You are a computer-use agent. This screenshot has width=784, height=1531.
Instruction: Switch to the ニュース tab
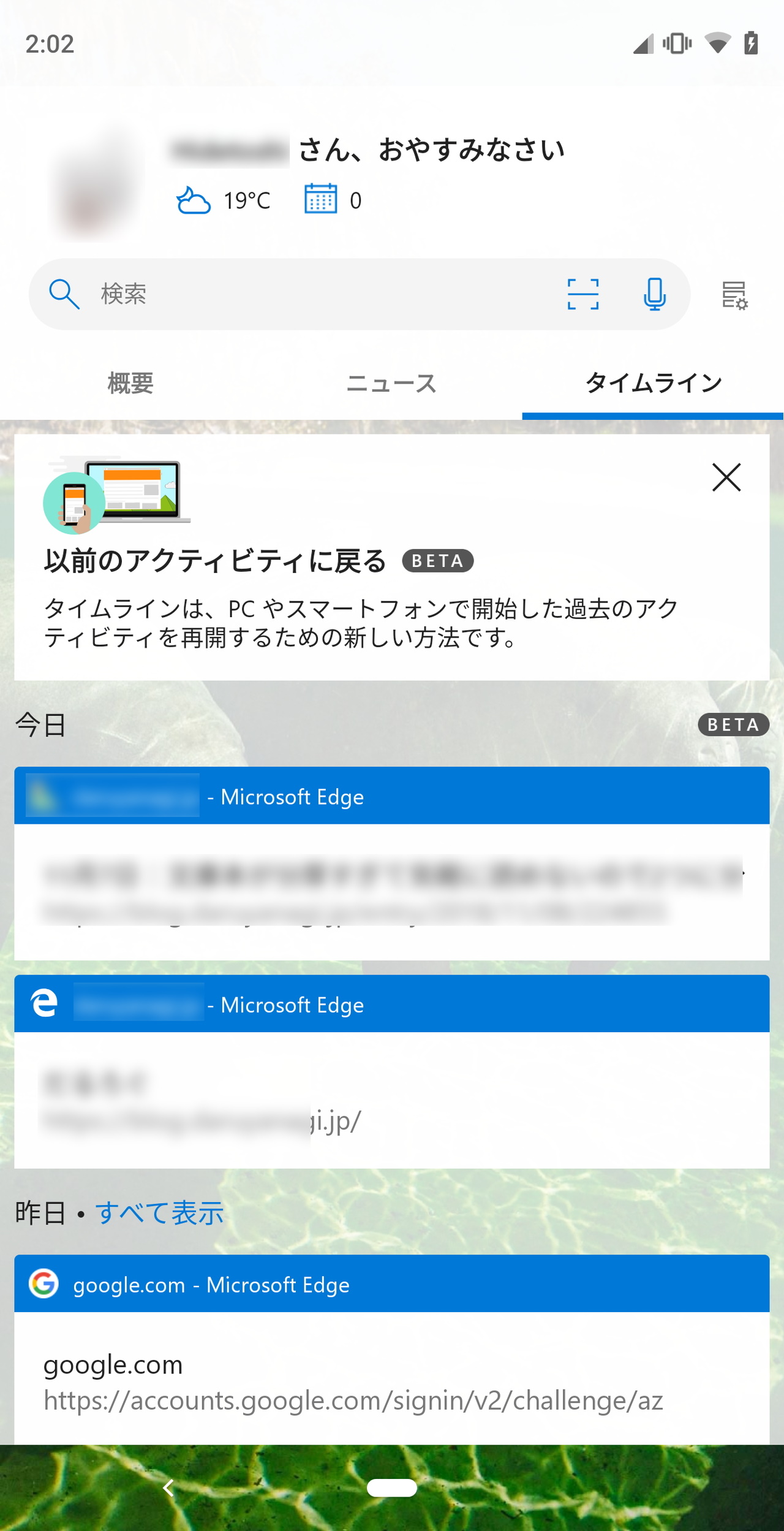click(391, 384)
